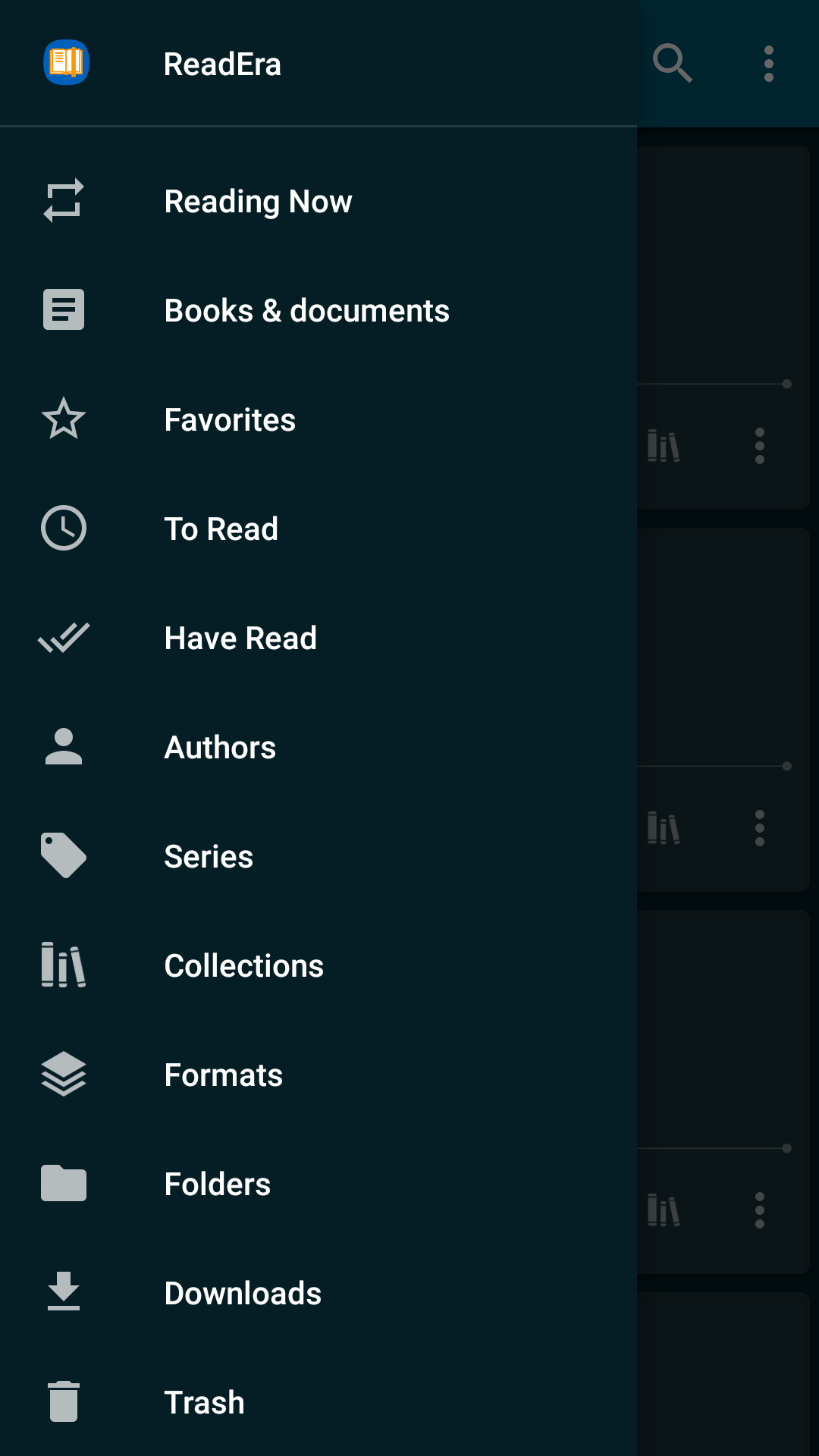Click the Collections bookshelf icon
This screenshot has width=819, height=1456.
pos(64,965)
